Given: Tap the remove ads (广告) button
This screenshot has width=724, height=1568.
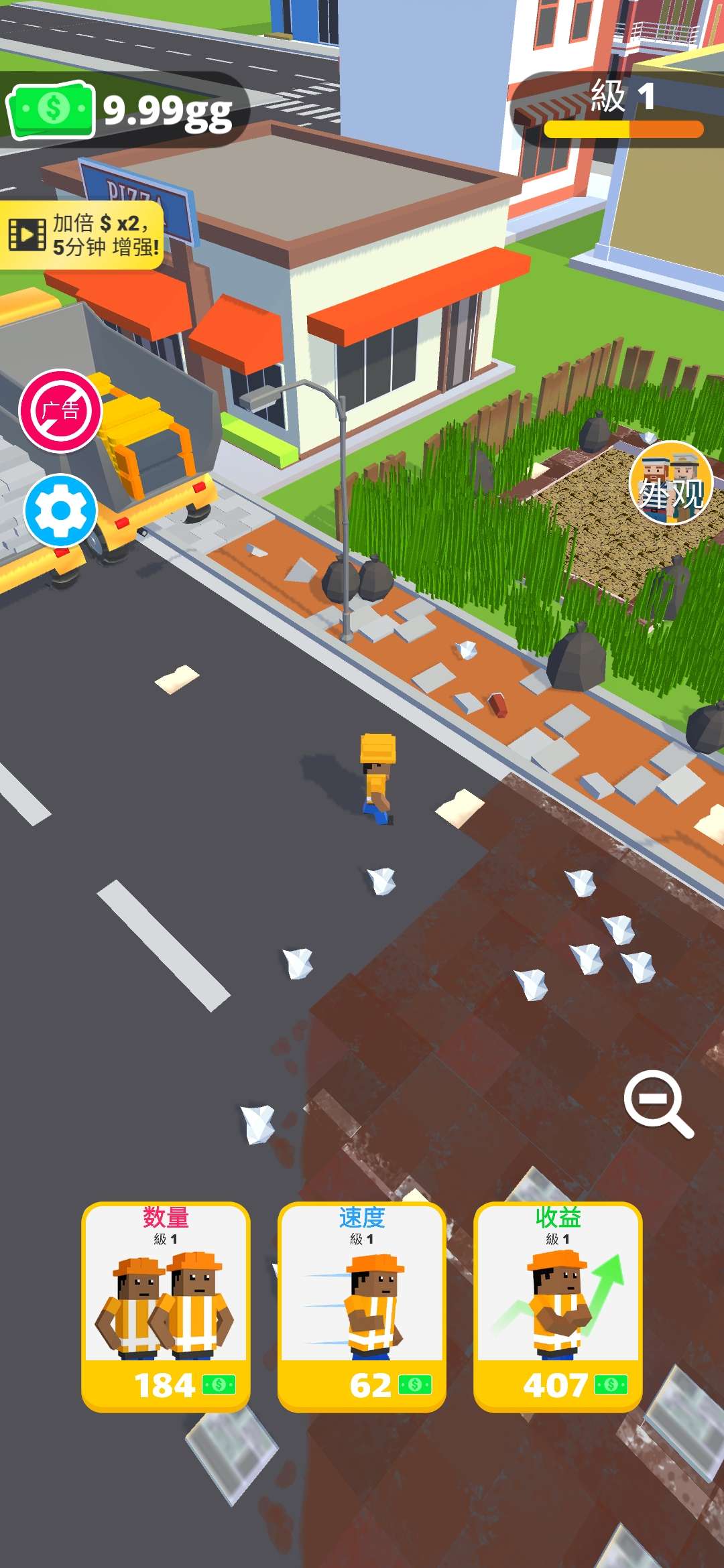Looking at the screenshot, I should [60, 411].
